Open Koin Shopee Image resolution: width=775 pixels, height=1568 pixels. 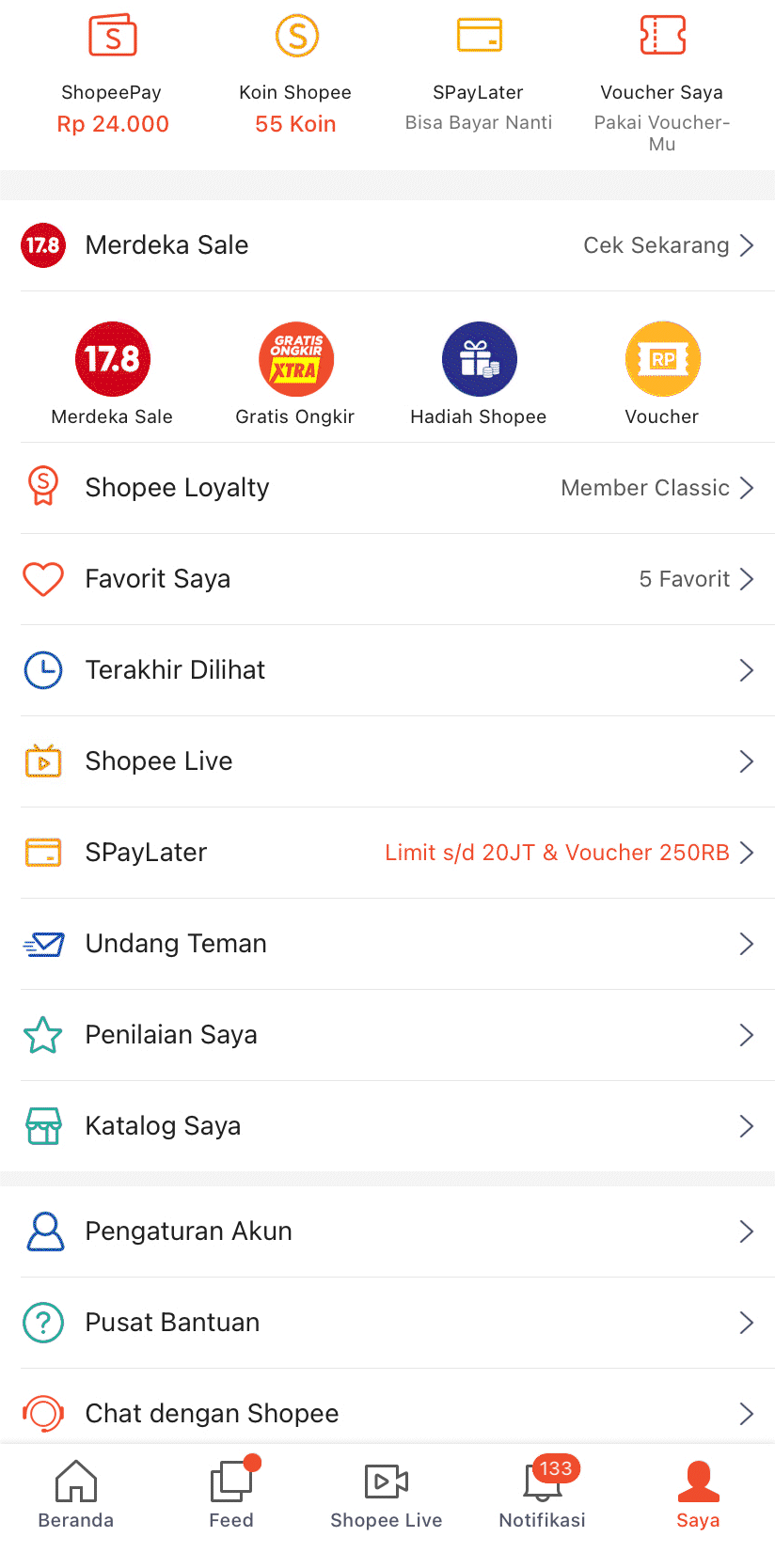[295, 75]
